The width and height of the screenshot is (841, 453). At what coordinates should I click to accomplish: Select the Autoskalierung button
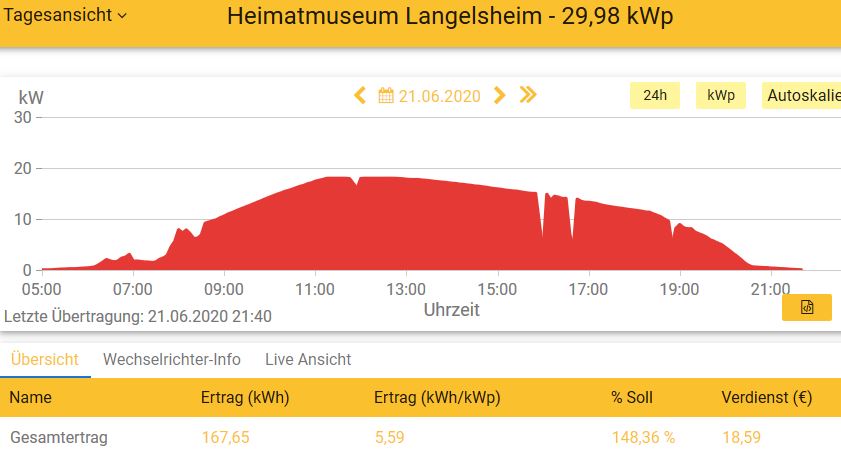click(x=801, y=96)
